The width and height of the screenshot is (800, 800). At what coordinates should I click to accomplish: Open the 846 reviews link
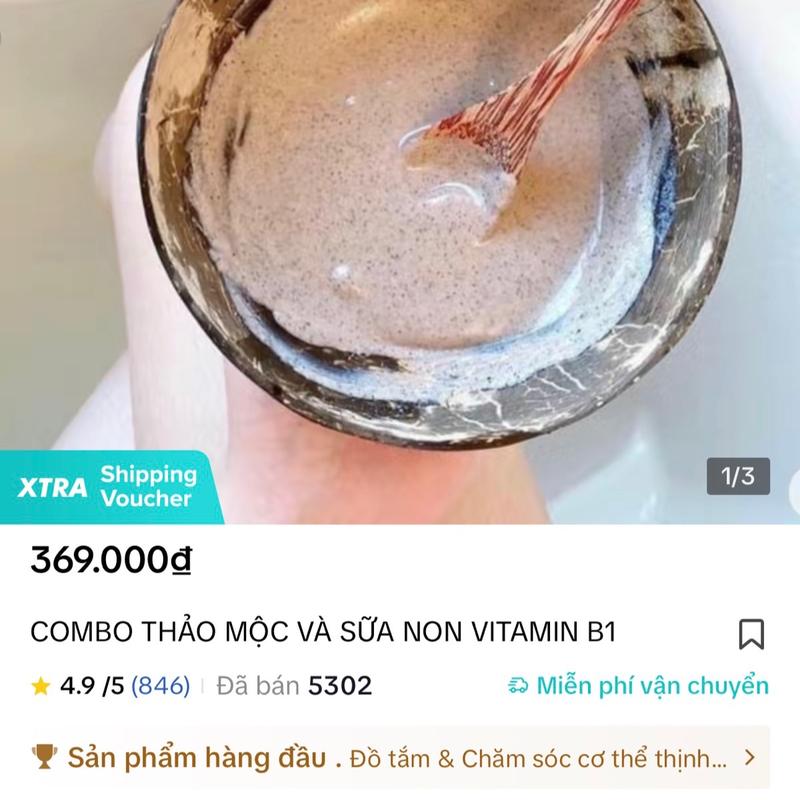click(x=160, y=686)
